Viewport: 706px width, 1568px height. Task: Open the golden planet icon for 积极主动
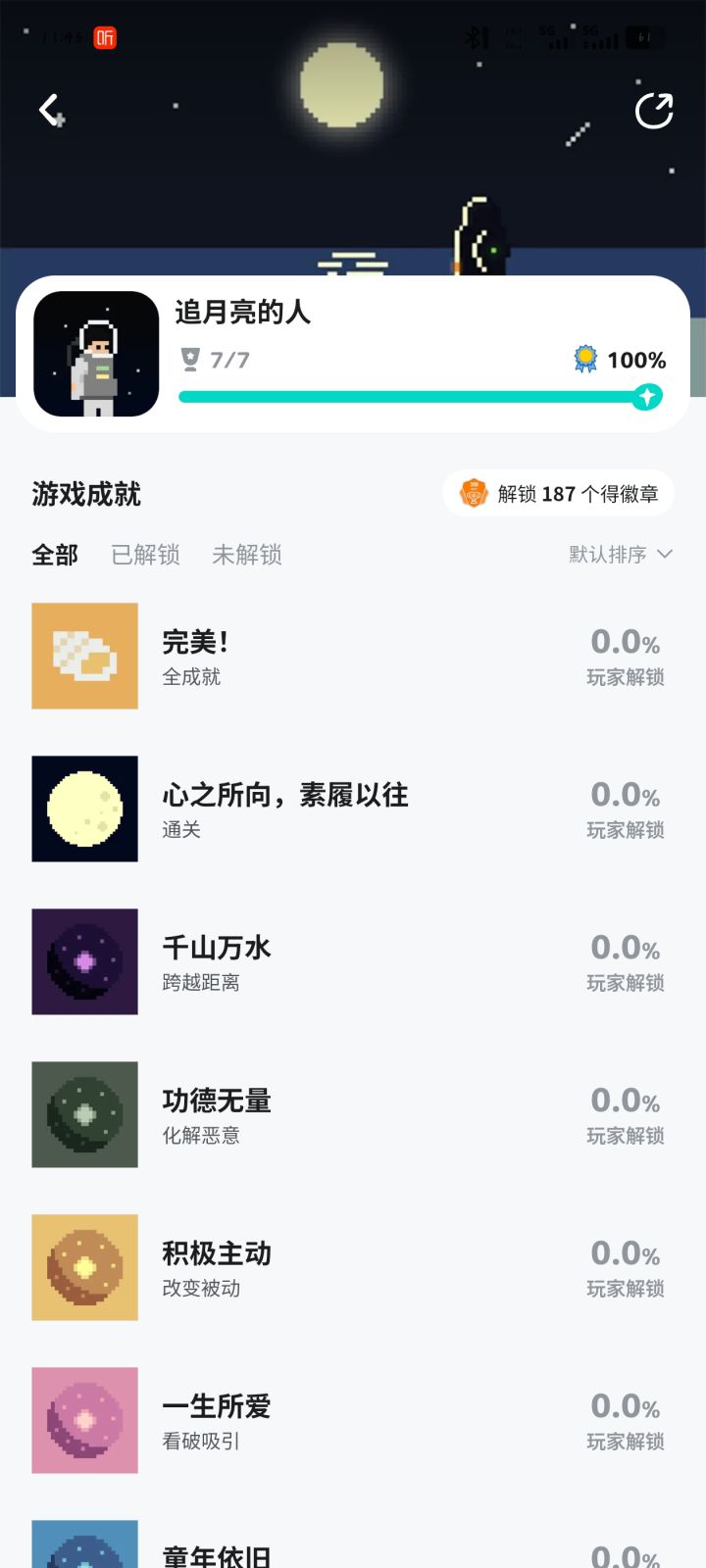click(84, 1267)
